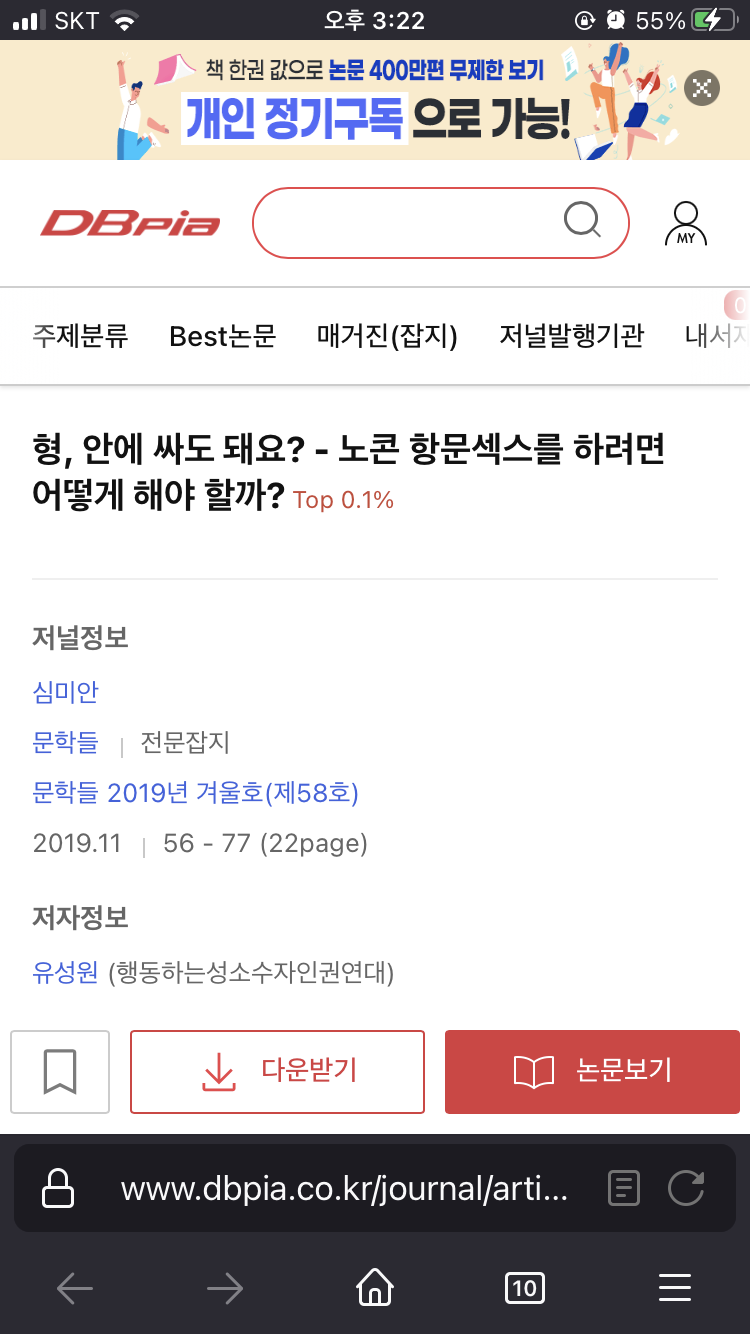Open the 매거진(잡지) tab

coord(387,336)
